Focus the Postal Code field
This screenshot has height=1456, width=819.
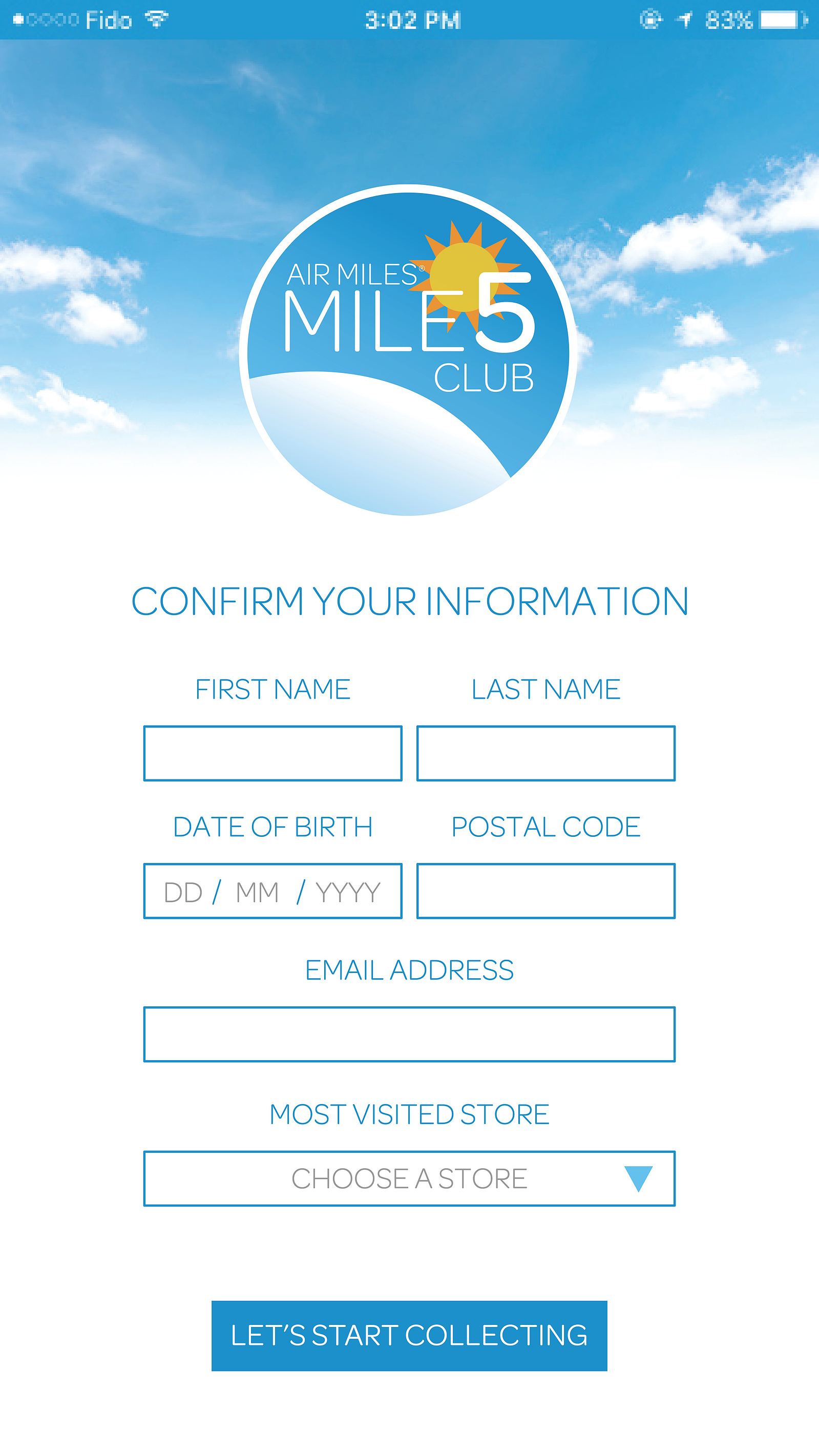(x=546, y=891)
